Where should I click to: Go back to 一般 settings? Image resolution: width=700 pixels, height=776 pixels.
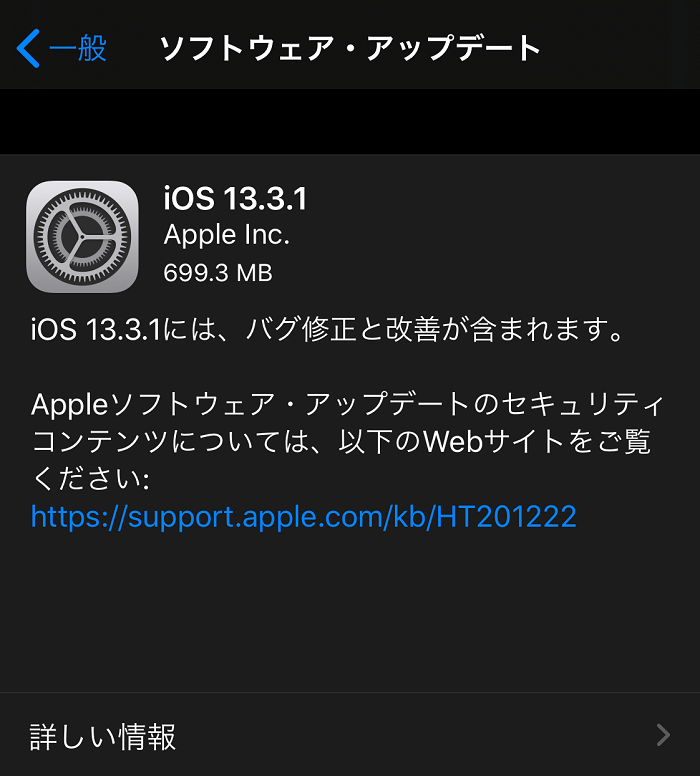pyautogui.click(x=62, y=47)
